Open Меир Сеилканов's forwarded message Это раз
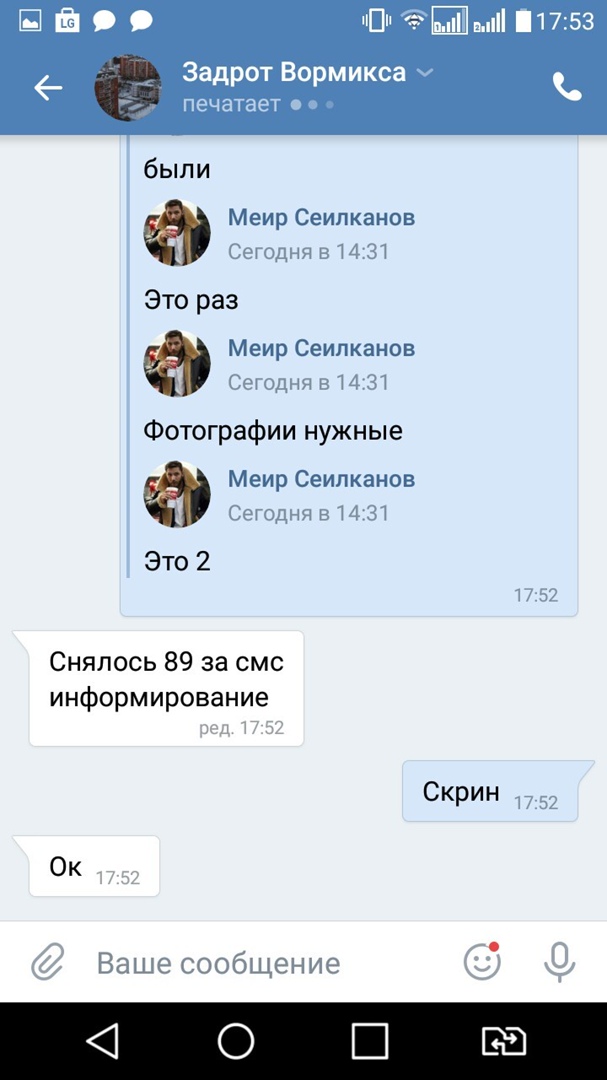This screenshot has width=607, height=1080. click(190, 300)
